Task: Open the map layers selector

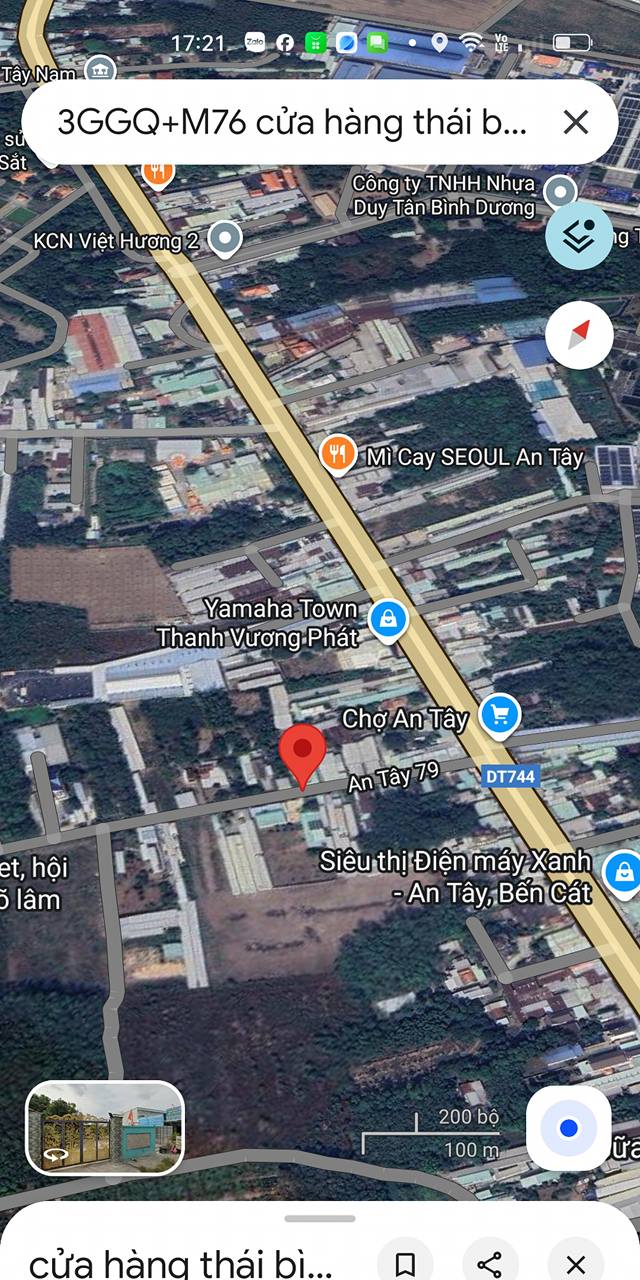Action: 580,236
